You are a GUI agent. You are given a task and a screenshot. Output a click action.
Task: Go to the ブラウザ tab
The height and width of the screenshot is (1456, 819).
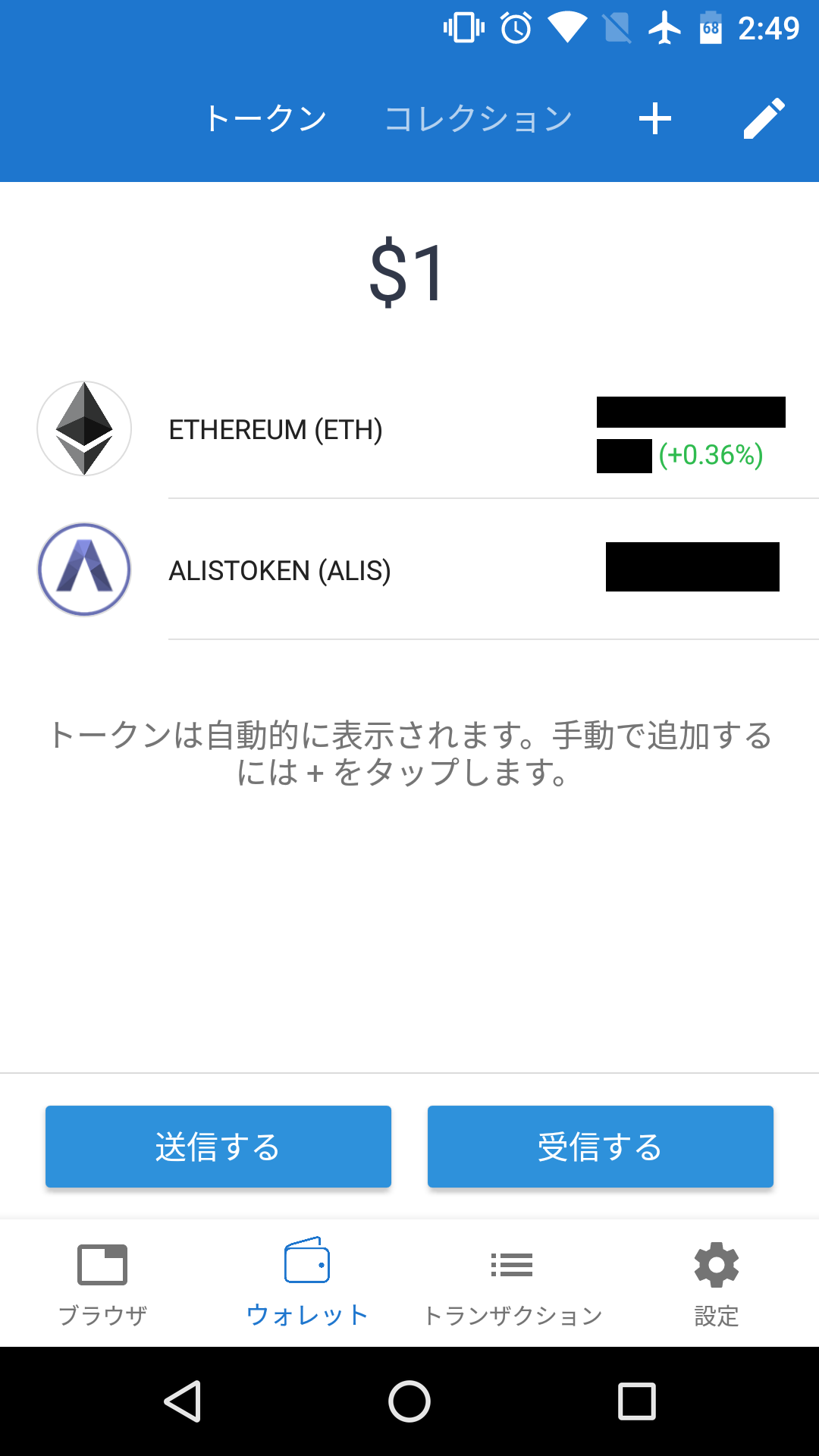(x=102, y=1283)
